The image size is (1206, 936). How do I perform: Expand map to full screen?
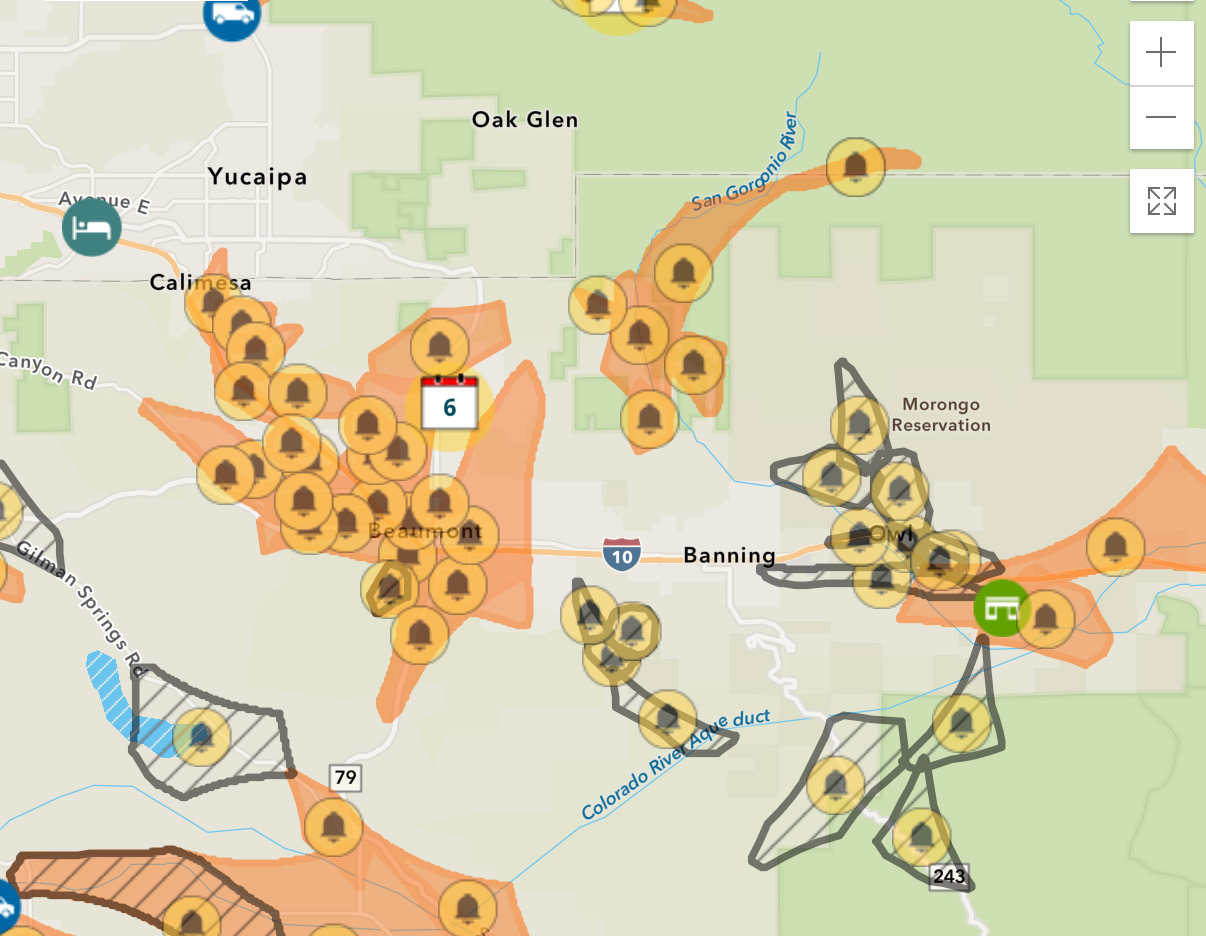[1161, 201]
